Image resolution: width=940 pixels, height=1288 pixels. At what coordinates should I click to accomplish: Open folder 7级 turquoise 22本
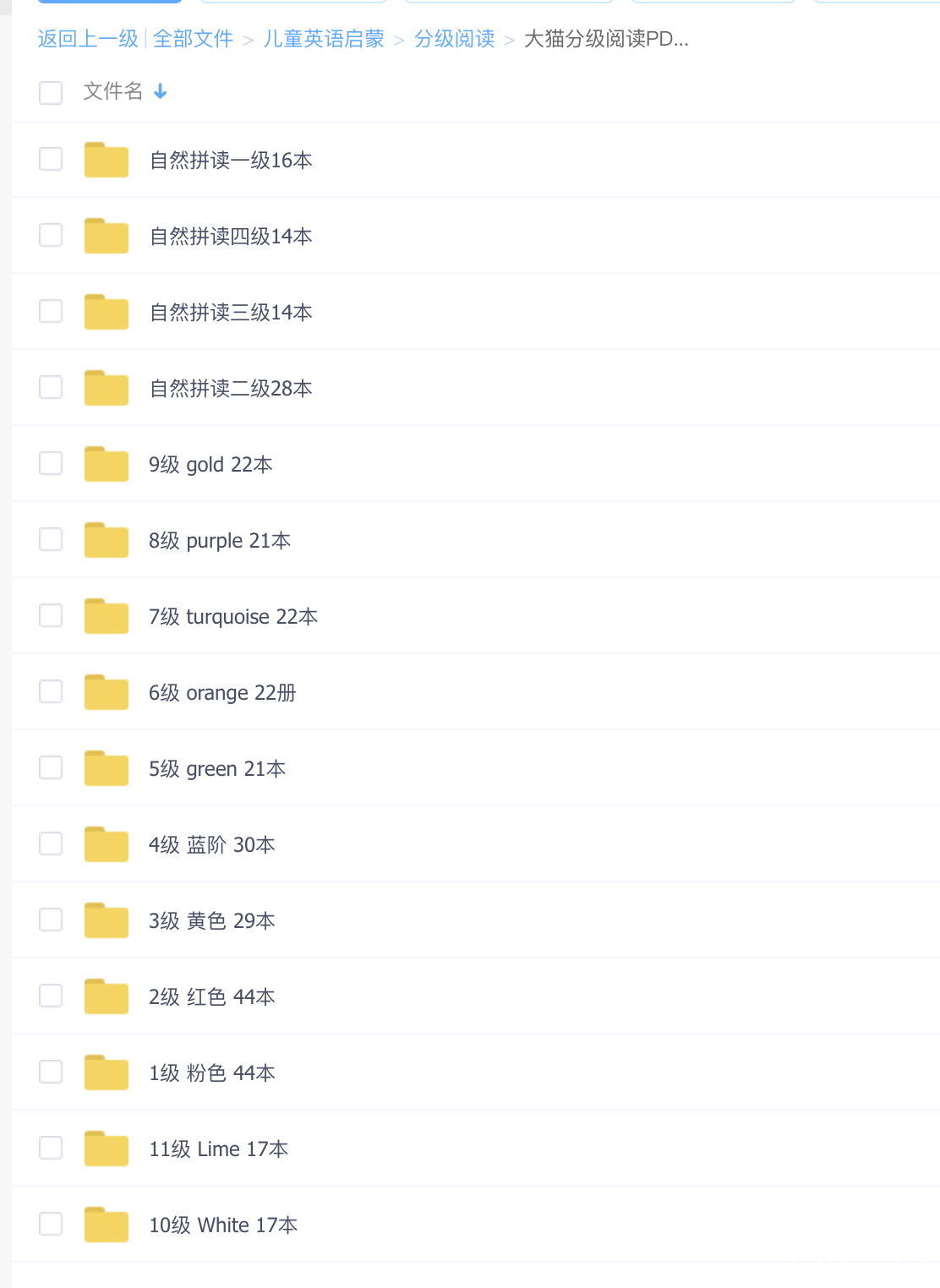[x=233, y=617]
